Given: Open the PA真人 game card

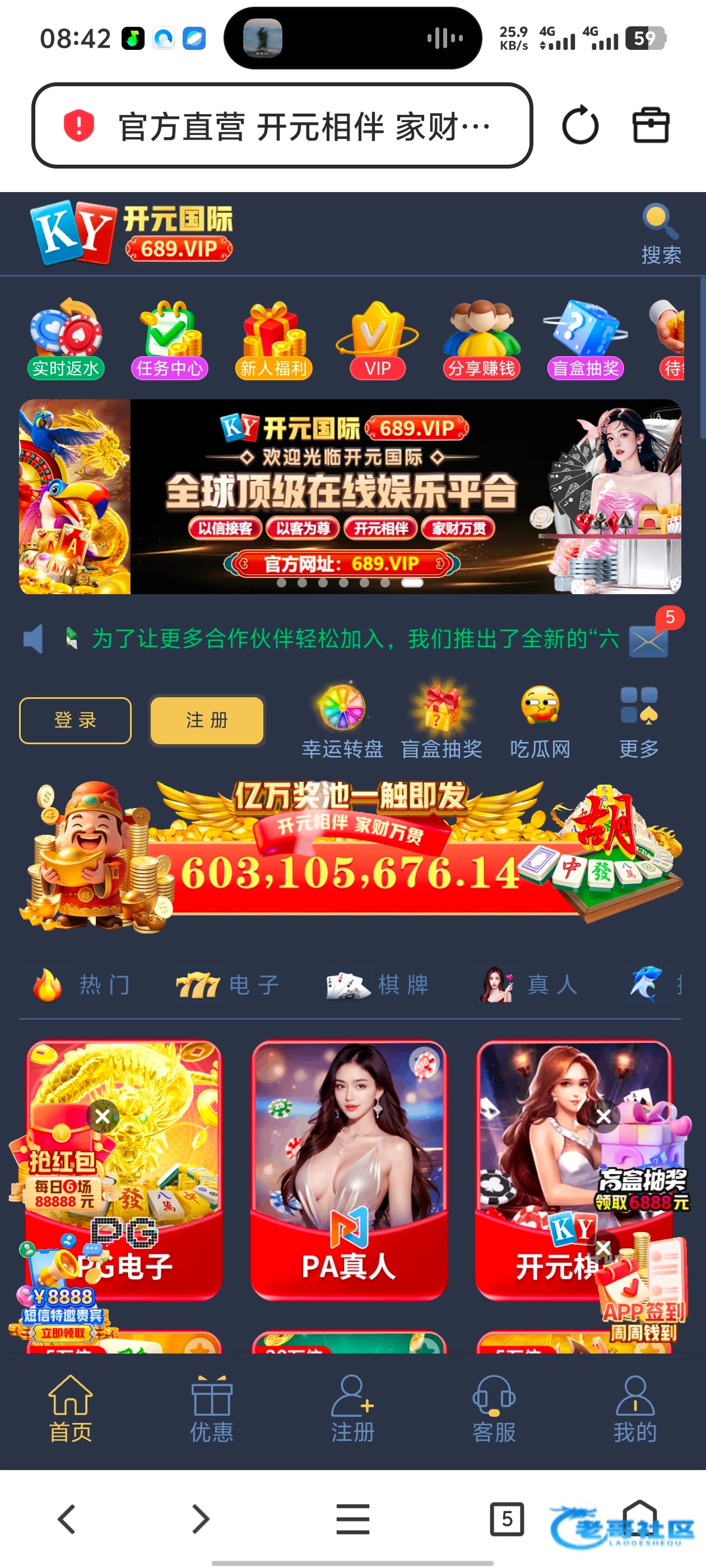Looking at the screenshot, I should coord(349,1169).
